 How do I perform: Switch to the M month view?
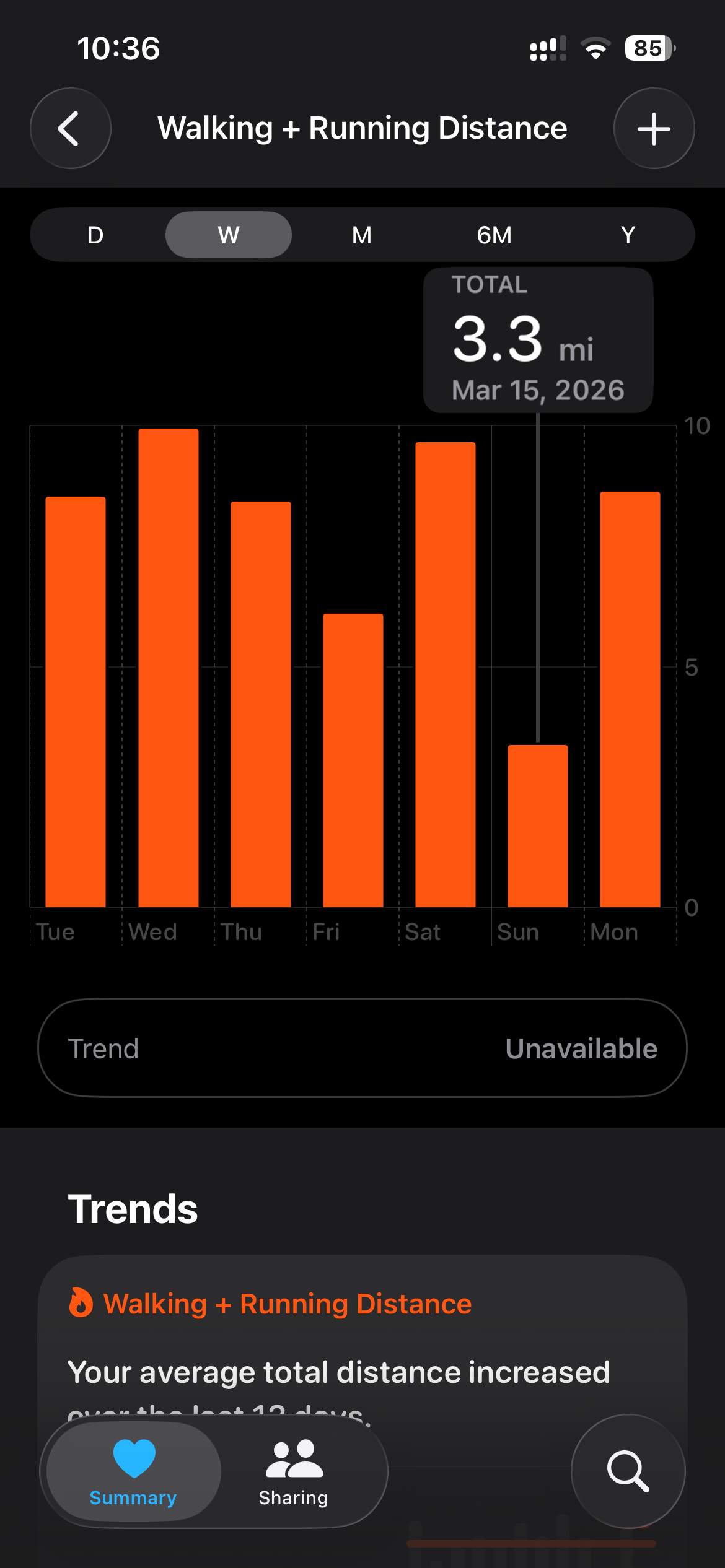pos(362,235)
